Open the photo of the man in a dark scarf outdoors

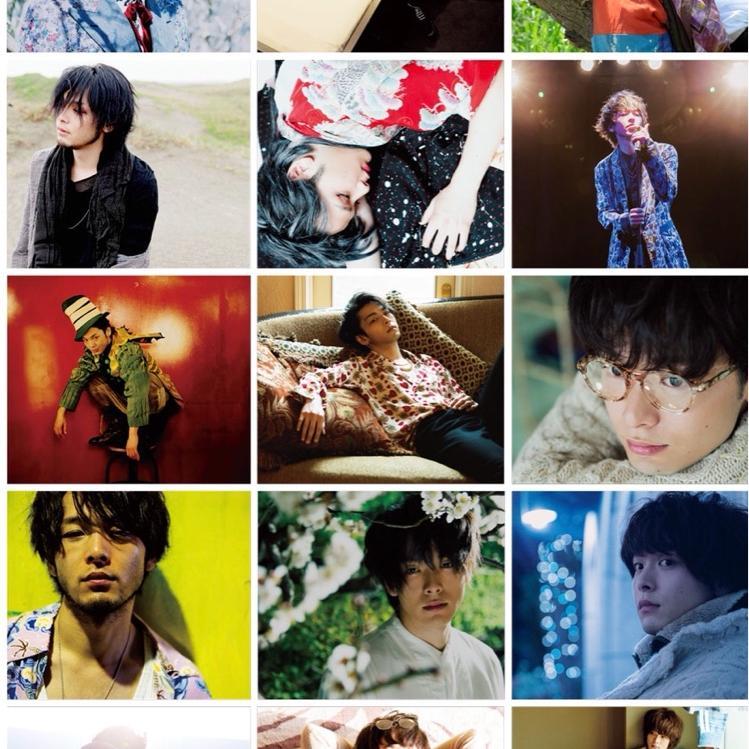pyautogui.click(x=128, y=164)
